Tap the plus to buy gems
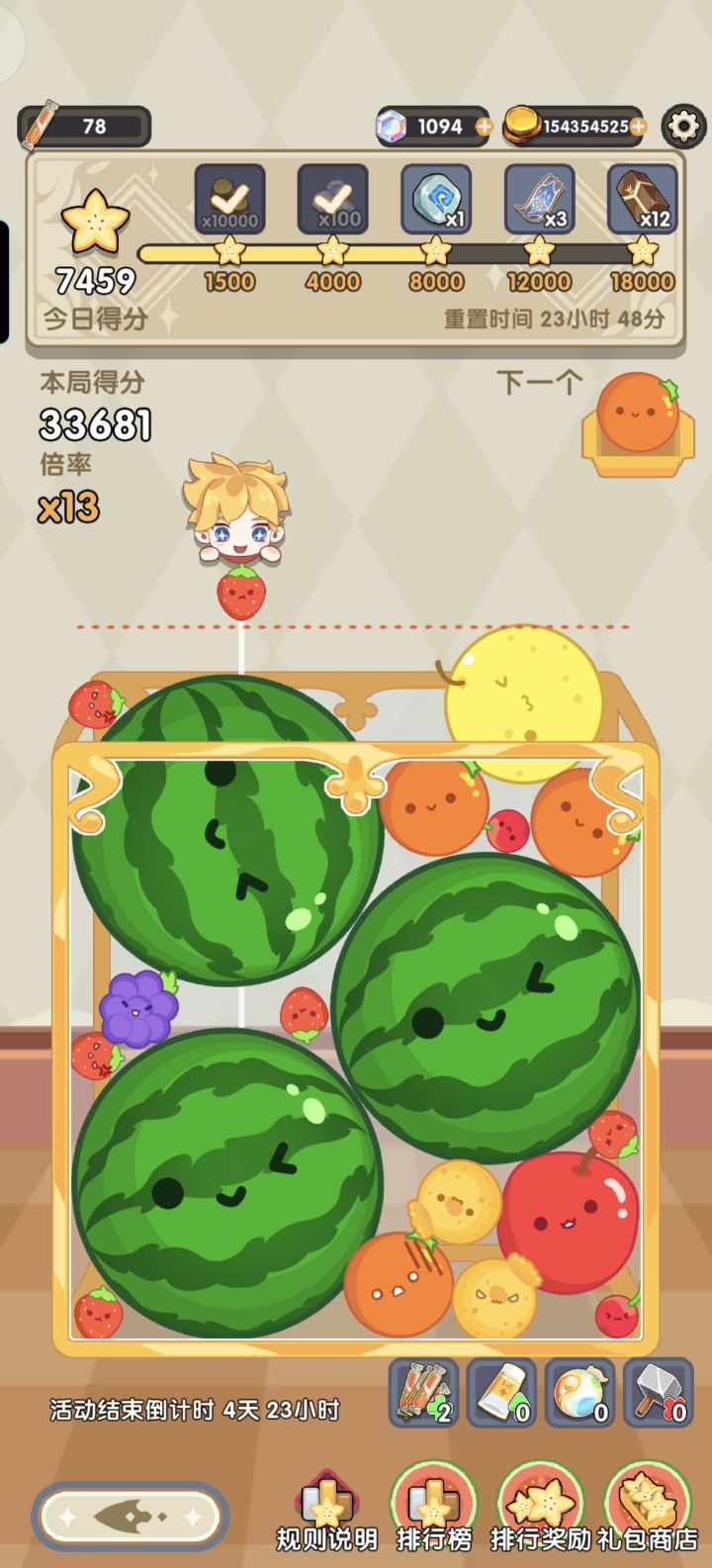The width and height of the screenshot is (712, 1568). (483, 127)
